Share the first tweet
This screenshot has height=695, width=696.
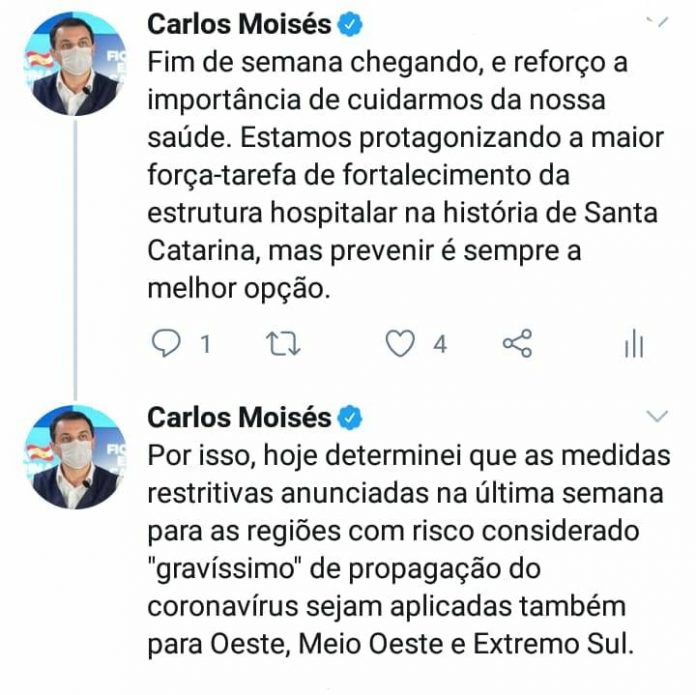point(517,344)
